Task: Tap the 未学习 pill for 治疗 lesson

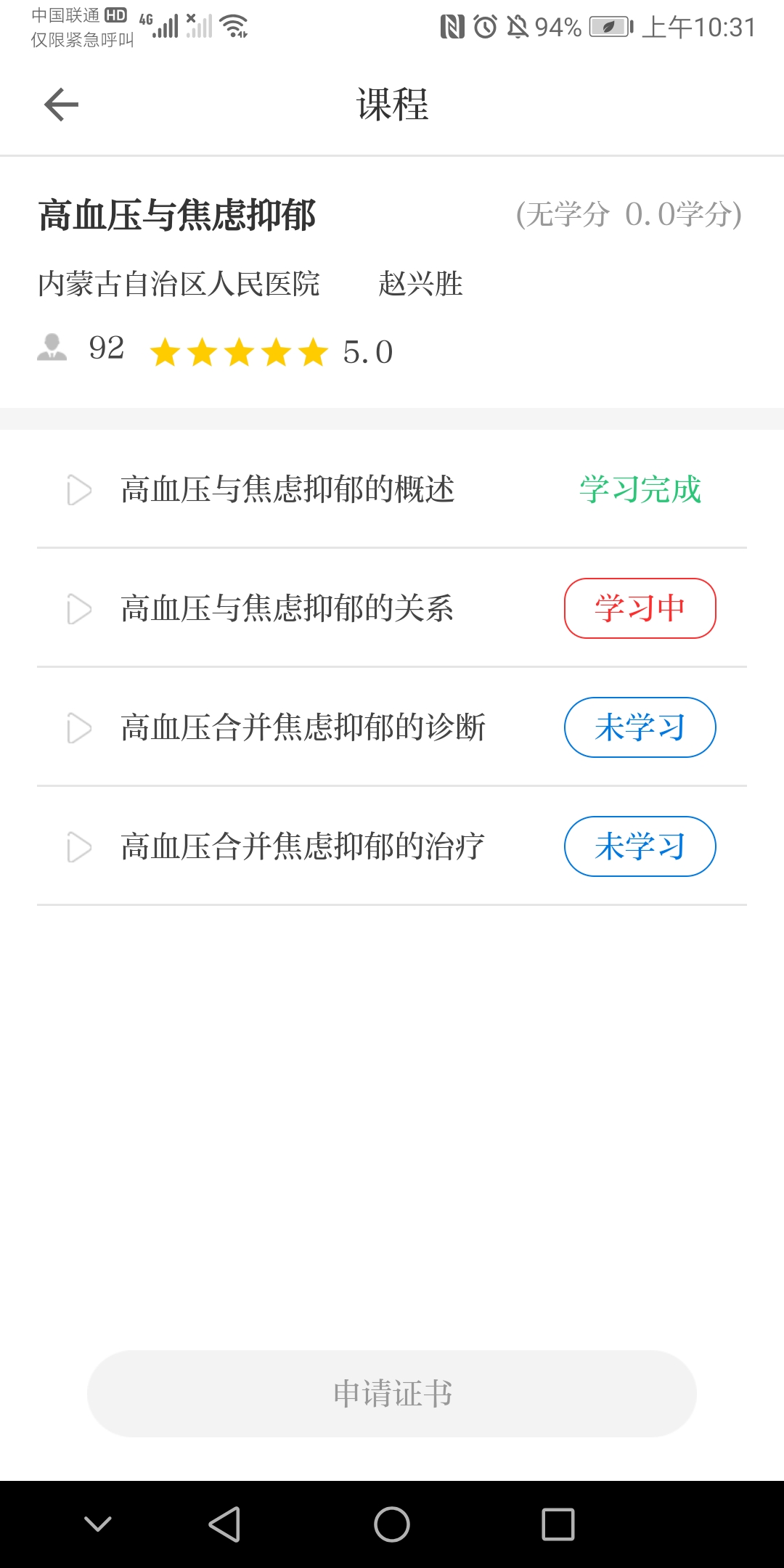Action: coord(640,846)
